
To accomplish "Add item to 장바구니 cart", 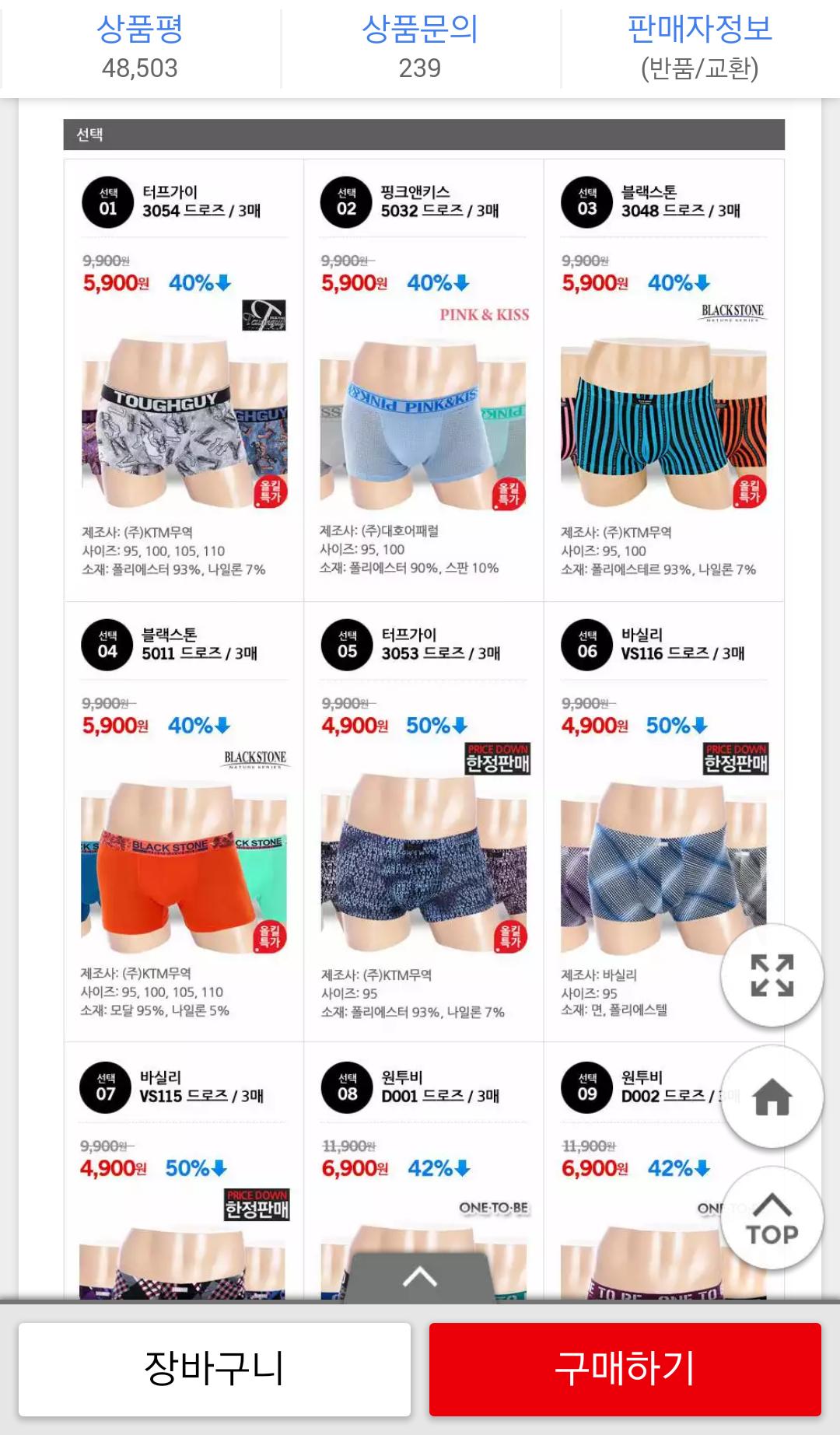I will [x=215, y=1370].
